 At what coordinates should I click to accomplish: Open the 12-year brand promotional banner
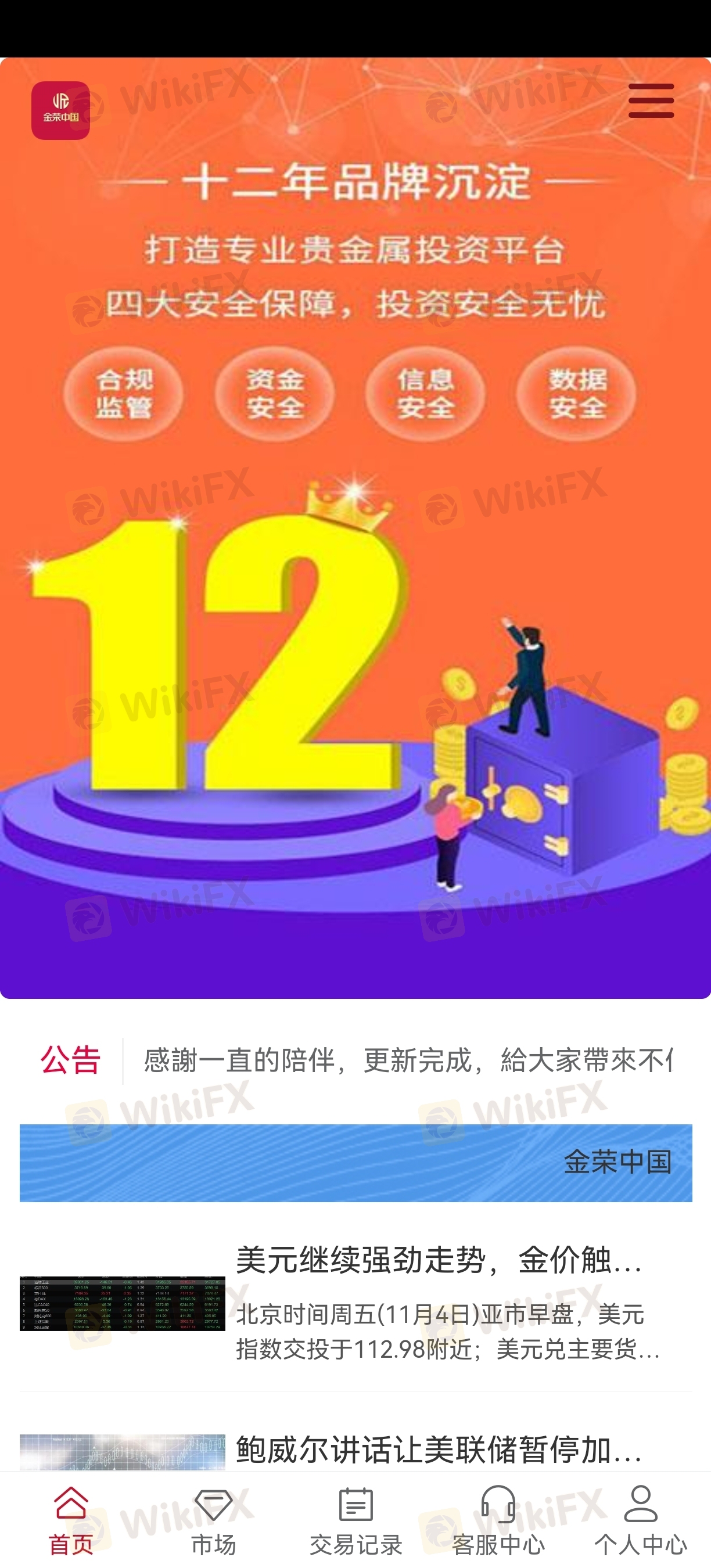[x=355, y=528]
